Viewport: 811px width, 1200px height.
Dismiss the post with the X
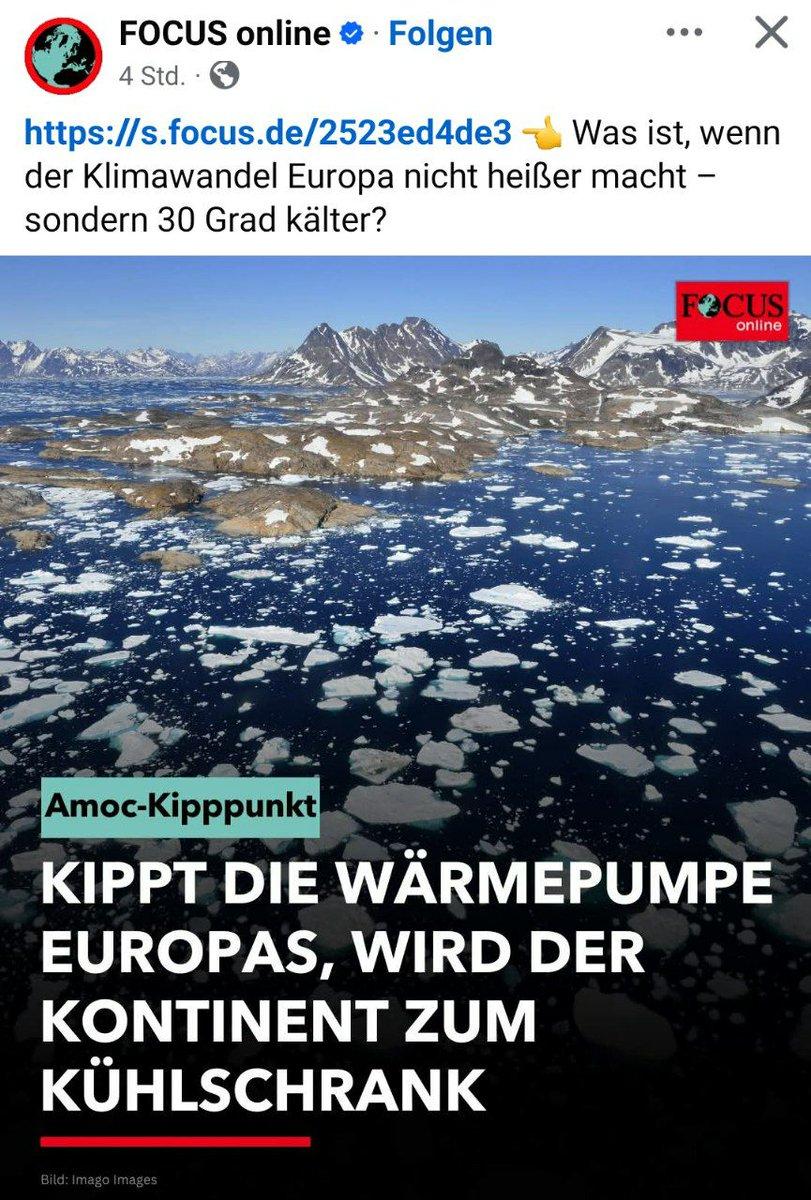tap(771, 33)
